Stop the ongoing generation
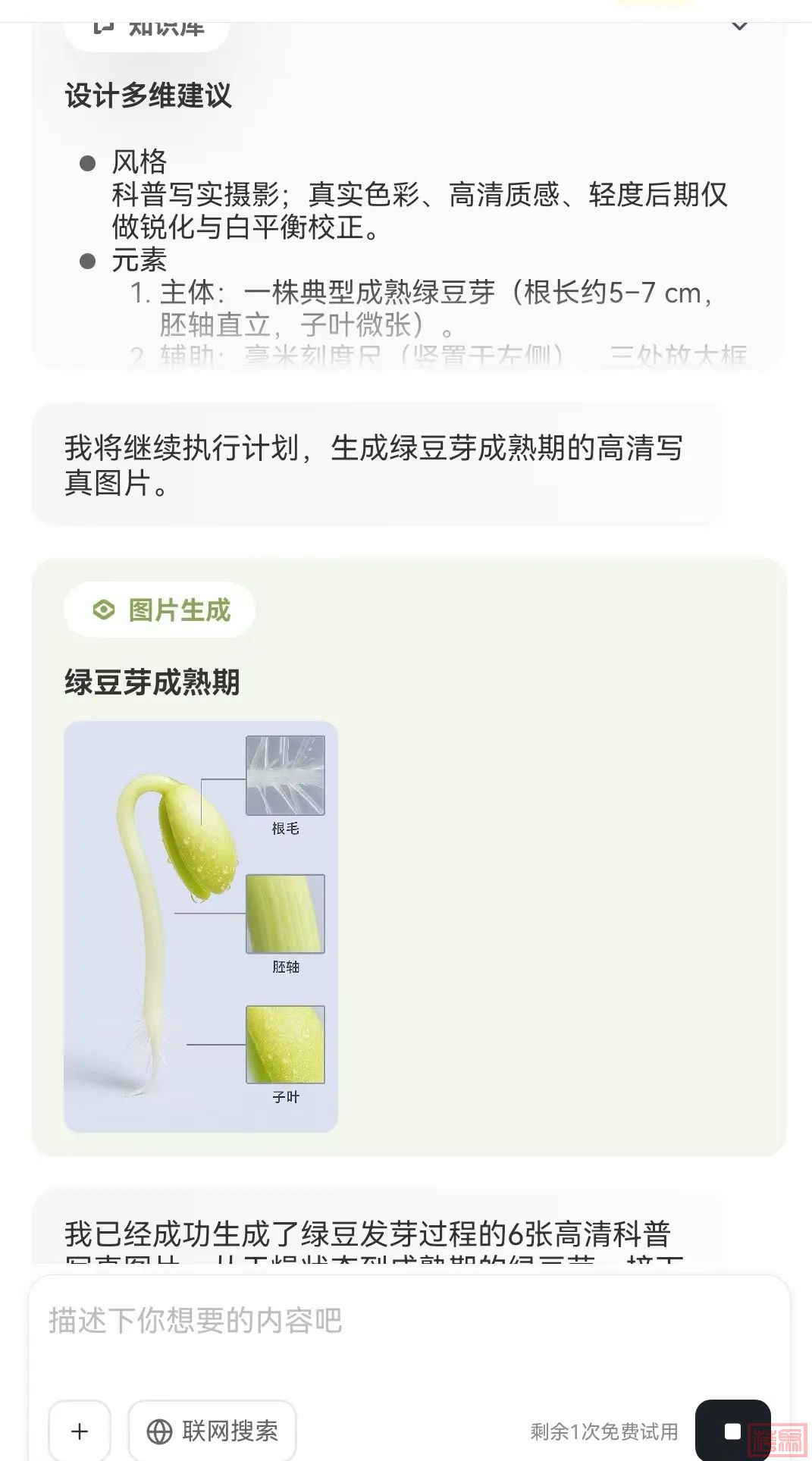This screenshot has height=1461, width=812. pos(732,1431)
